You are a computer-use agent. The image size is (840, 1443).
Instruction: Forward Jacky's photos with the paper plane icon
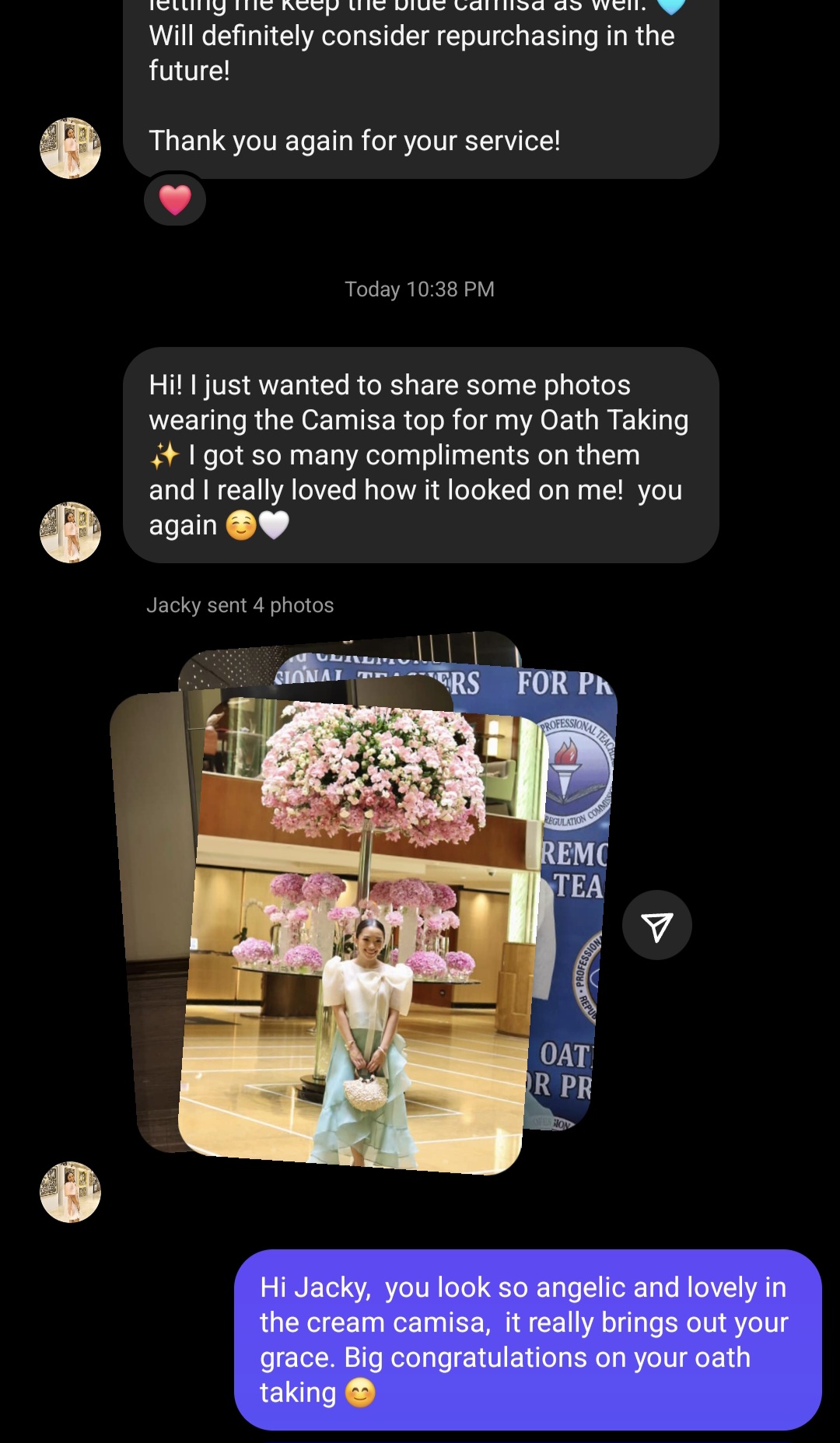656,925
